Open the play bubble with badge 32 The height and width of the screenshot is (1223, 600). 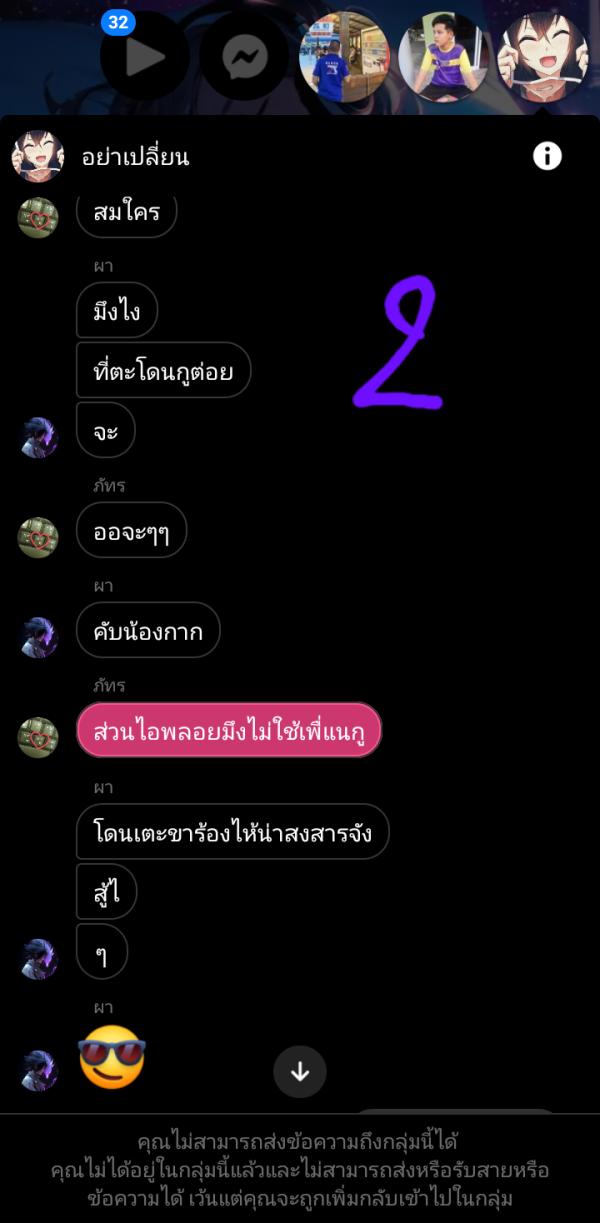tap(145, 57)
